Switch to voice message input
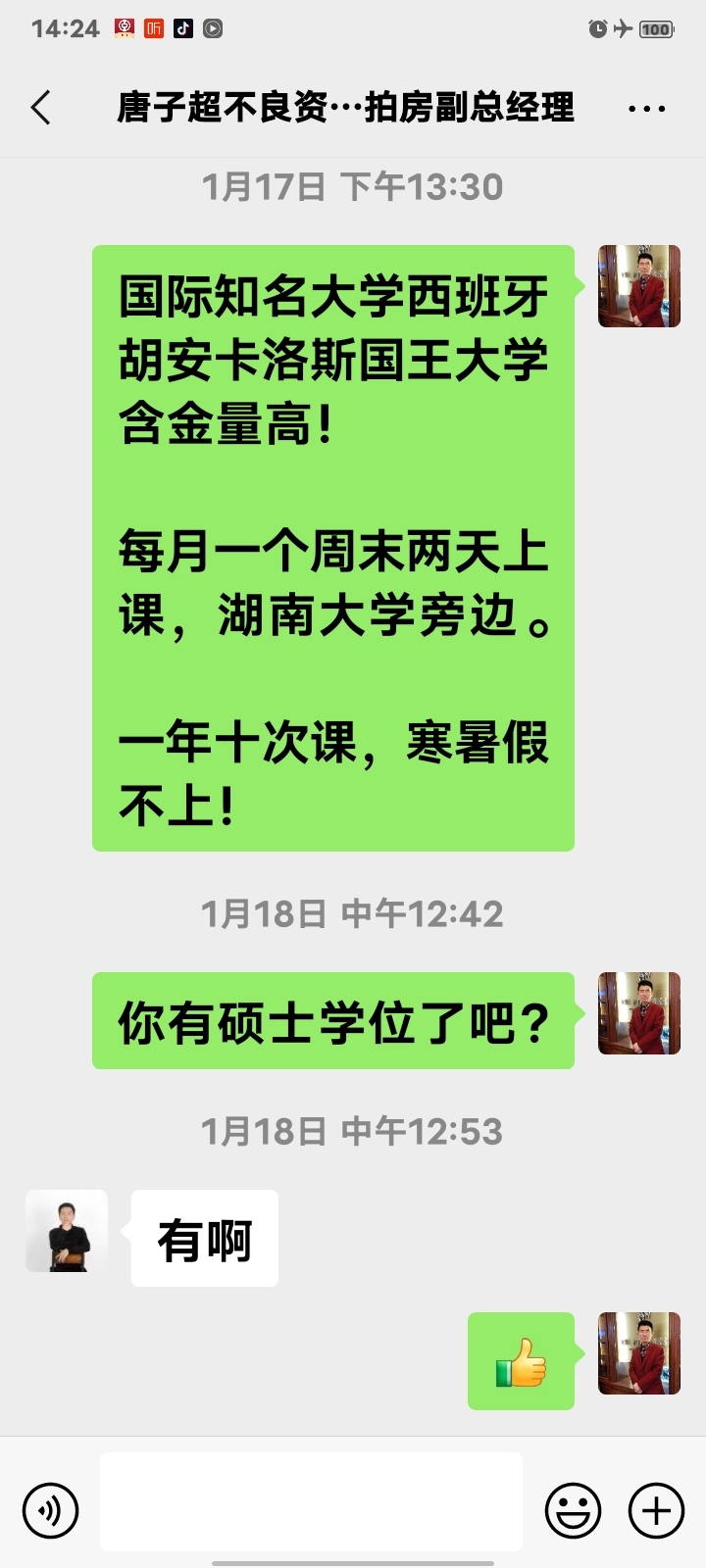The image size is (706, 1568). [x=50, y=1509]
